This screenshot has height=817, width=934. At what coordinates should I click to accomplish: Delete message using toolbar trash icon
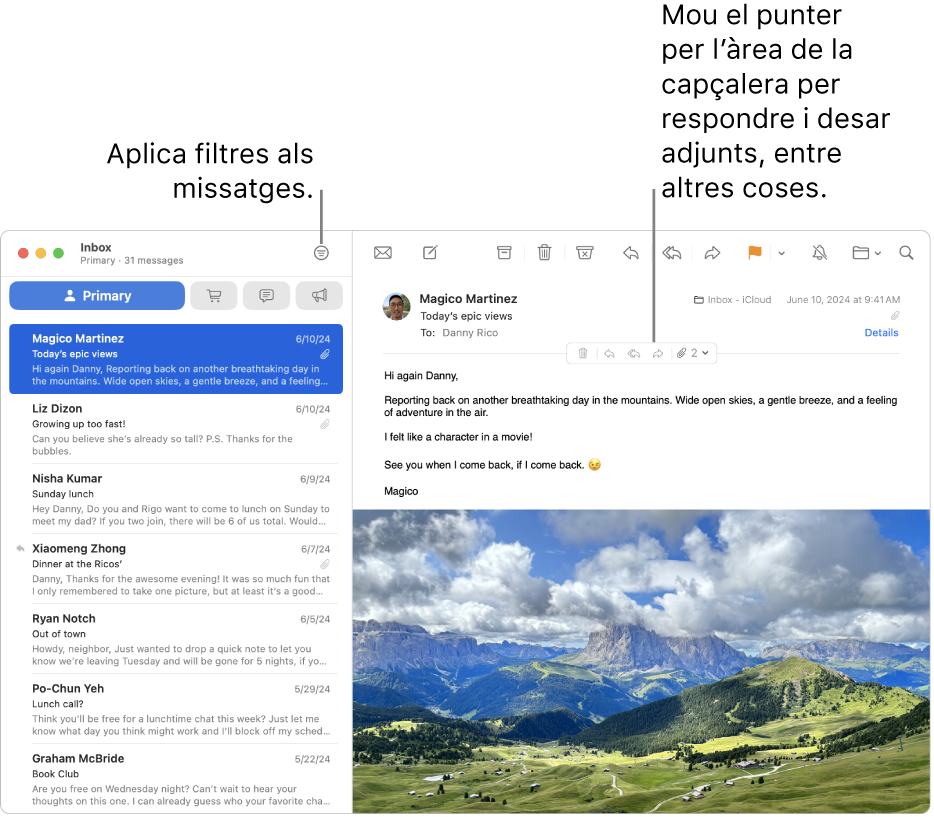click(x=544, y=253)
